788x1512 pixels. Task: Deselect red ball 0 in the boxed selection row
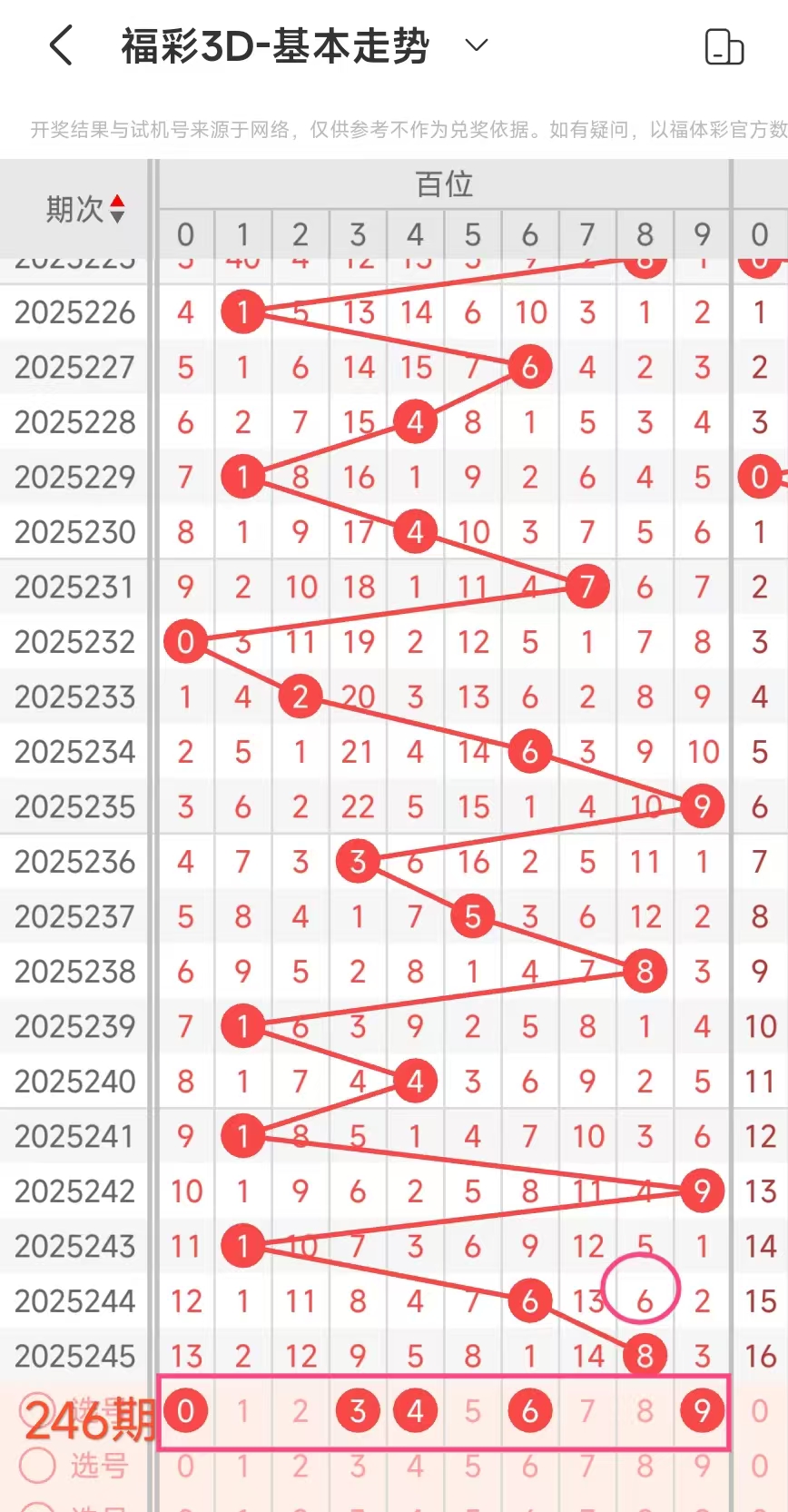186,1410
